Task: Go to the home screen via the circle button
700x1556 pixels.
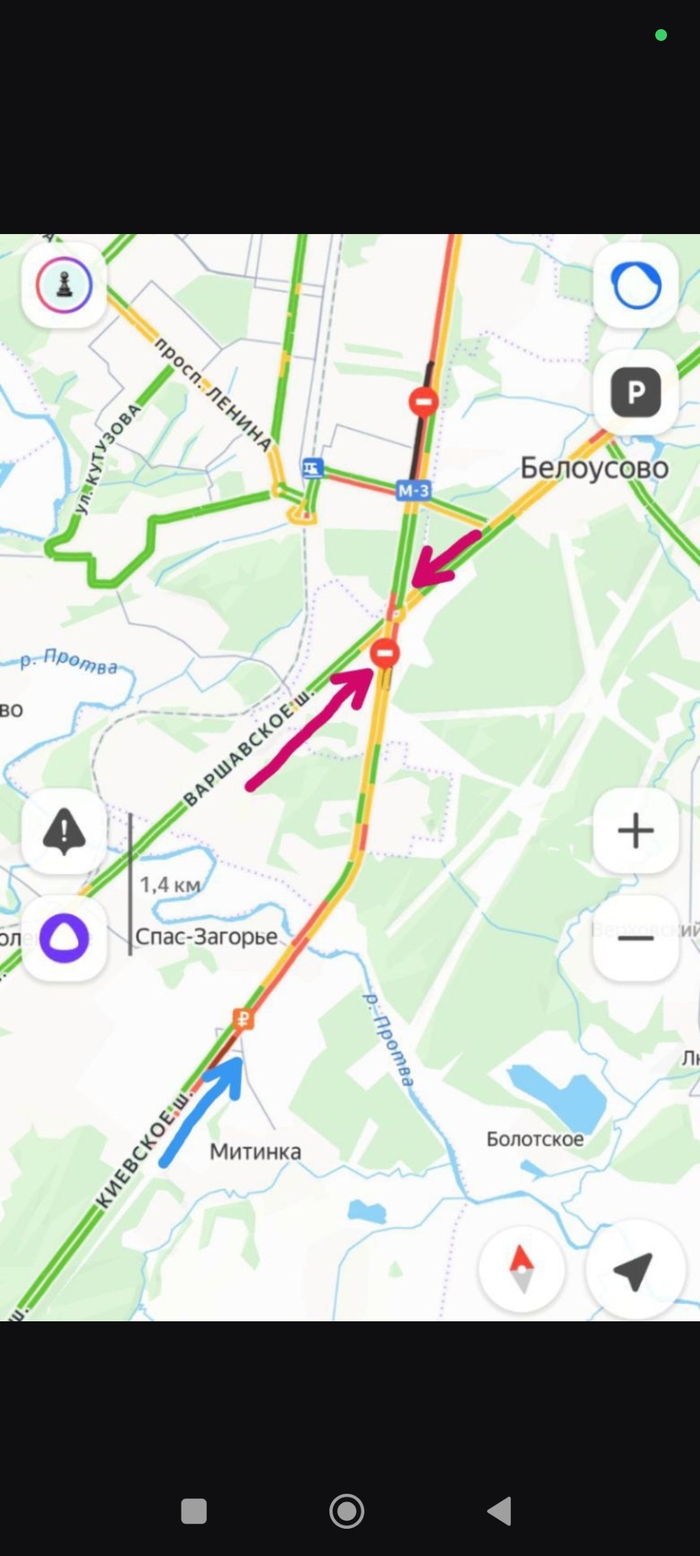Action: [x=347, y=1511]
